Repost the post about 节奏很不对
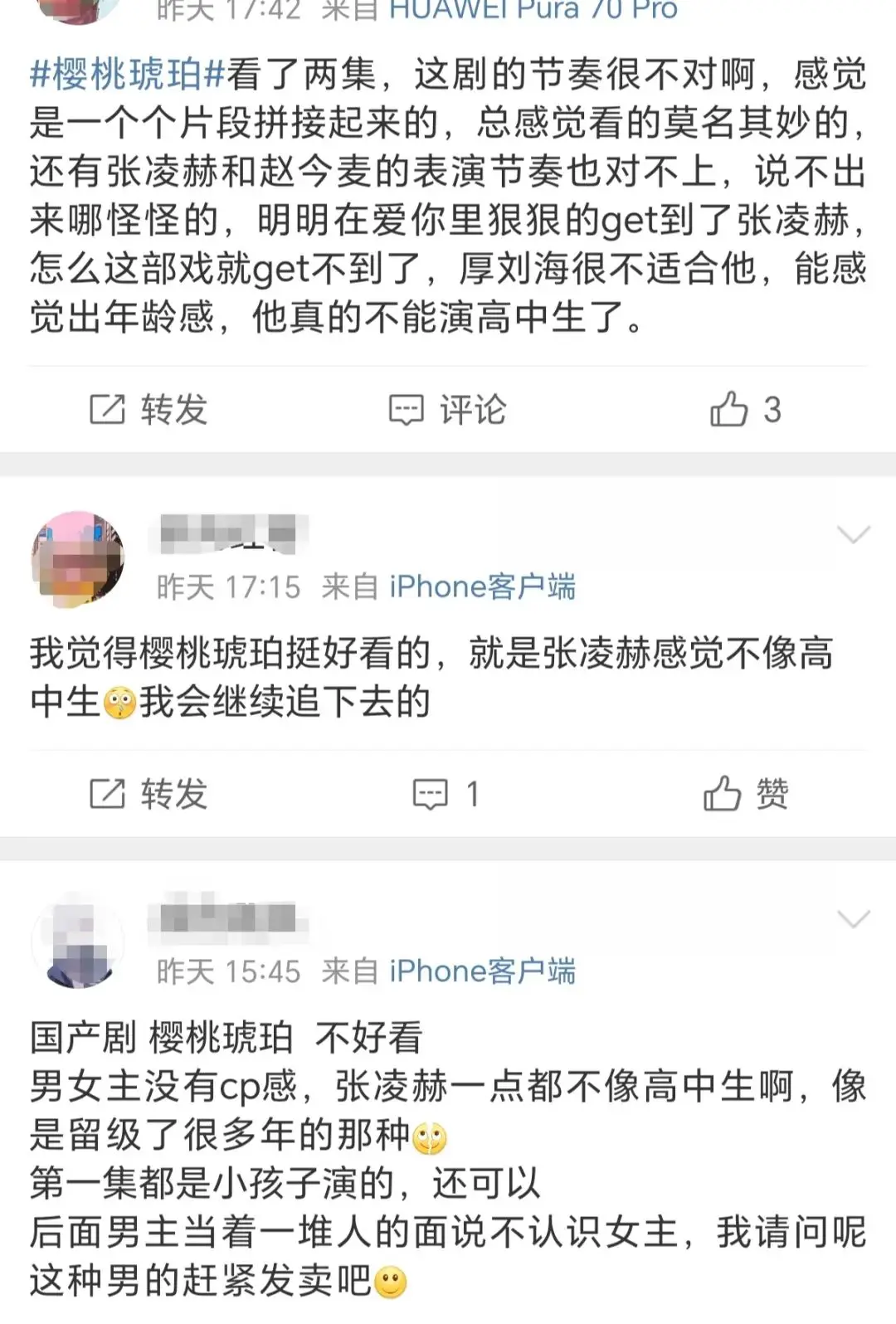896x1324 pixels. [148, 410]
